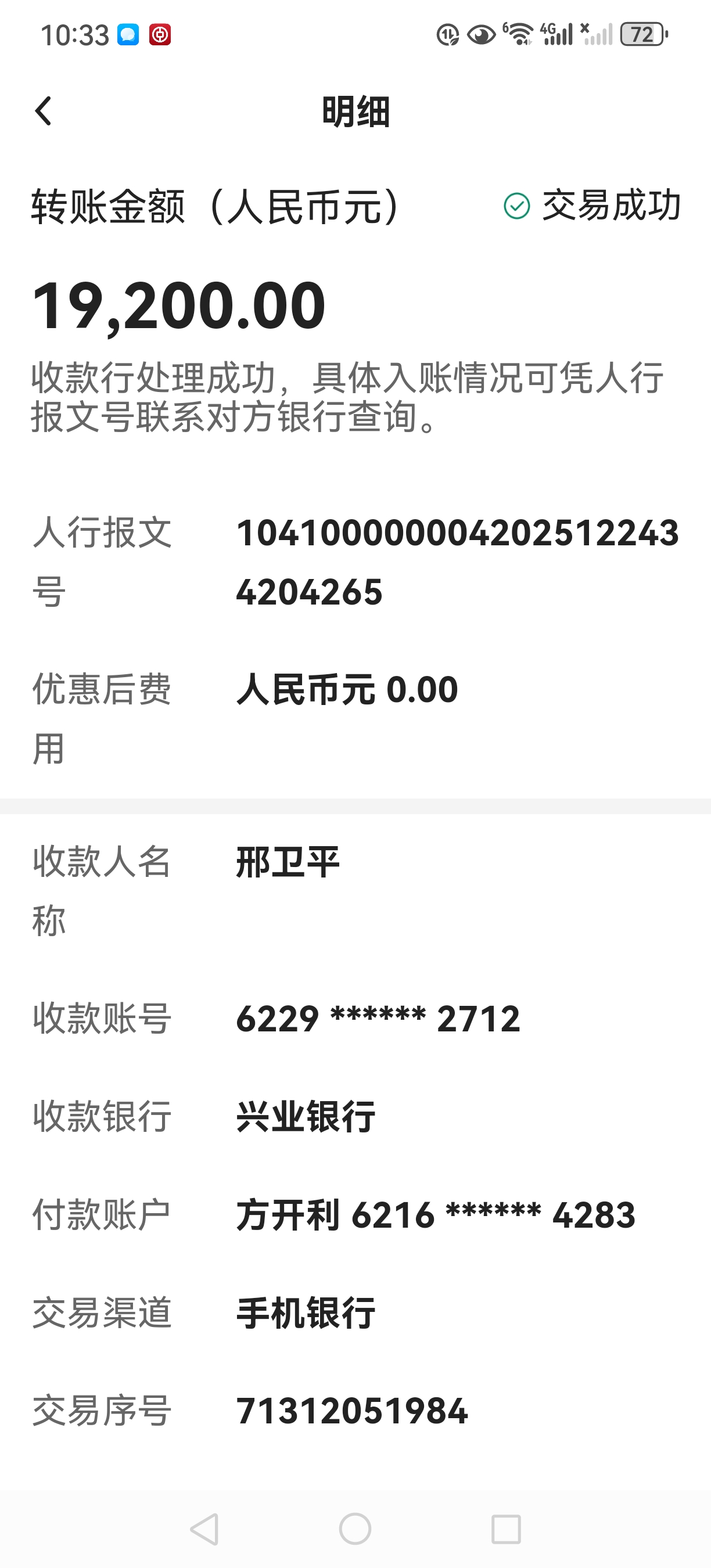The width and height of the screenshot is (711, 1568).
Task: Open the recent apps overview
Action: (506, 1529)
